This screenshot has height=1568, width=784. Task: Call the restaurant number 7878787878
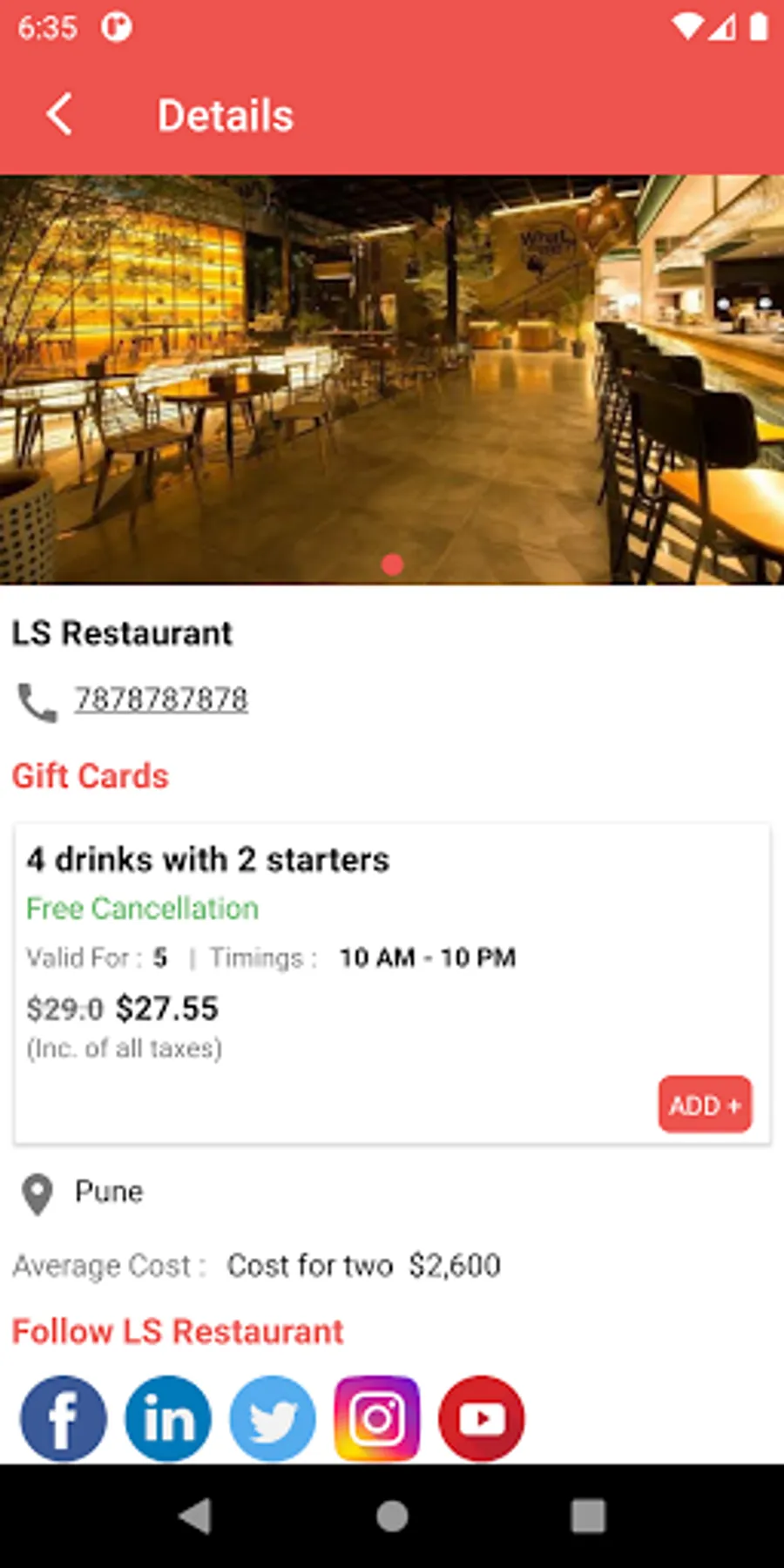(x=160, y=699)
